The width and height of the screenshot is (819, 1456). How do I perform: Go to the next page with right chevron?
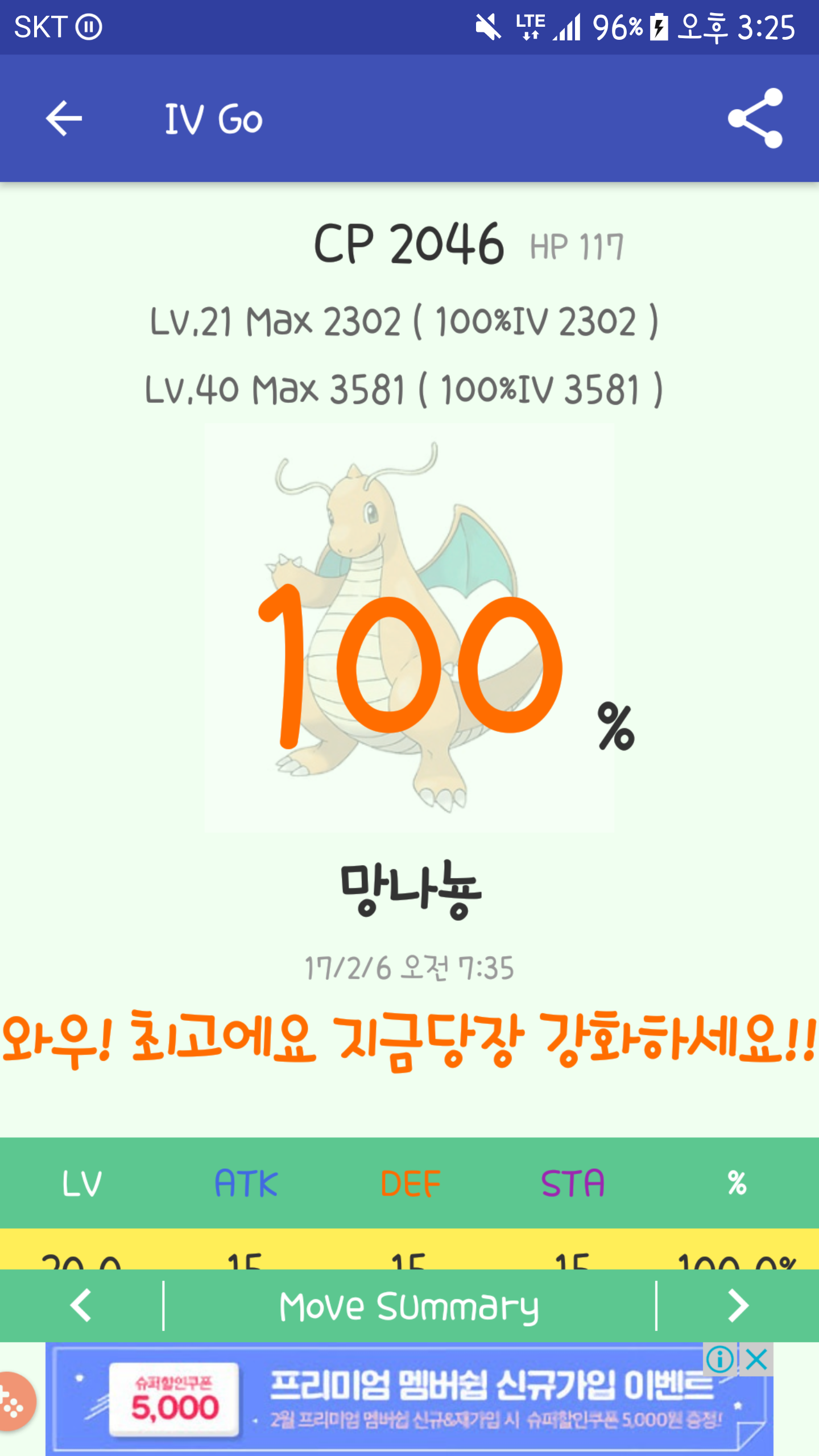[738, 1306]
